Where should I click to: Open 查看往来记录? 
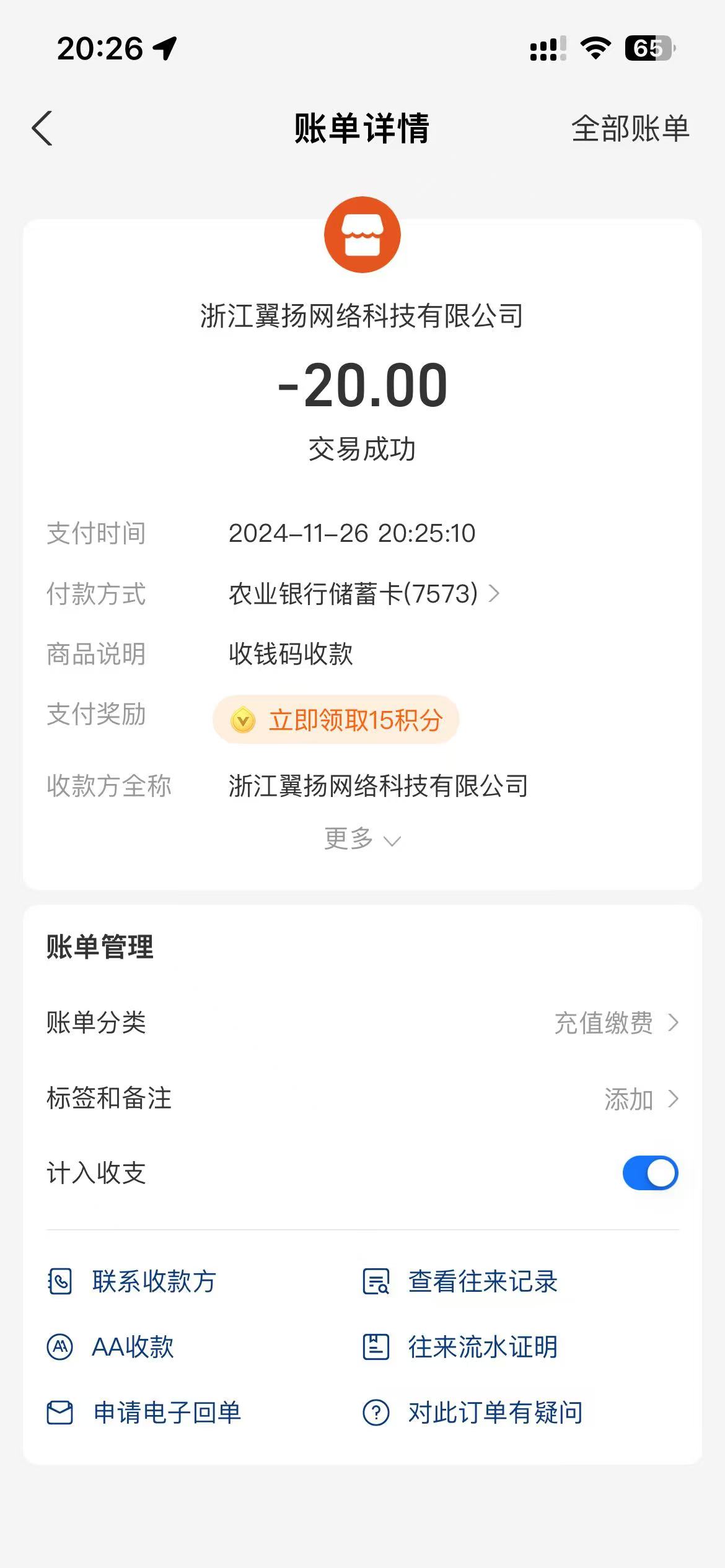(x=460, y=1281)
